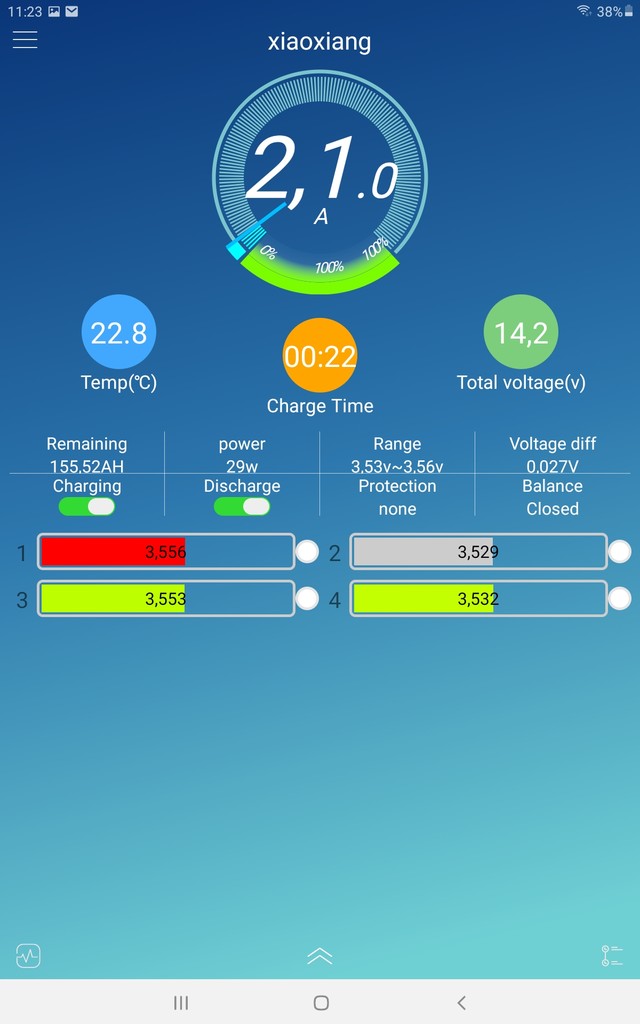Toggle the Discharge switch
The width and height of the screenshot is (640, 1024).
coord(242,507)
